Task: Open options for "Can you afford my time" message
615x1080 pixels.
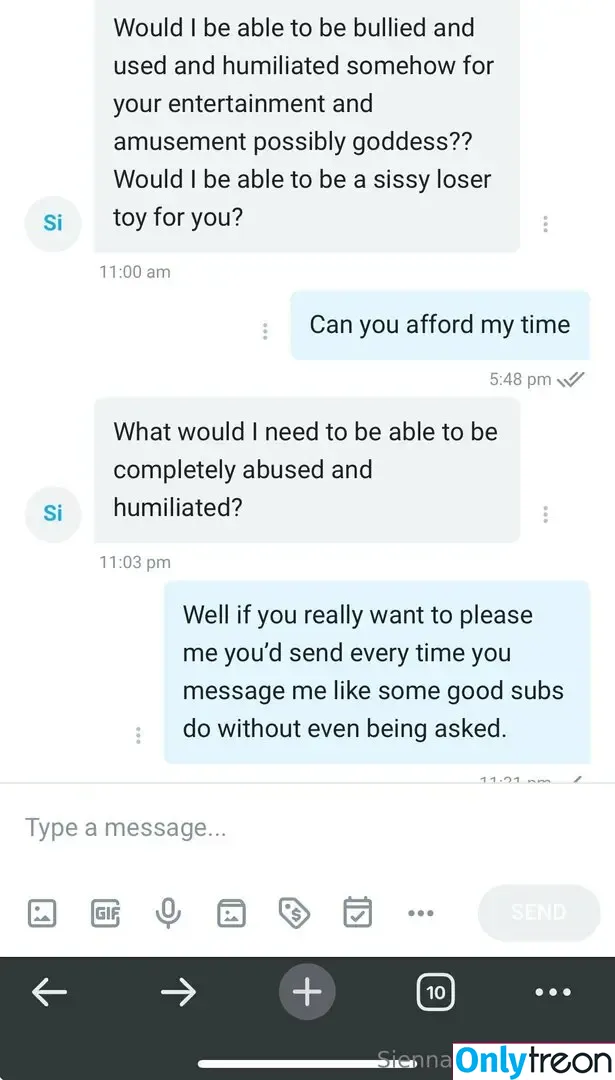Action: point(265,331)
